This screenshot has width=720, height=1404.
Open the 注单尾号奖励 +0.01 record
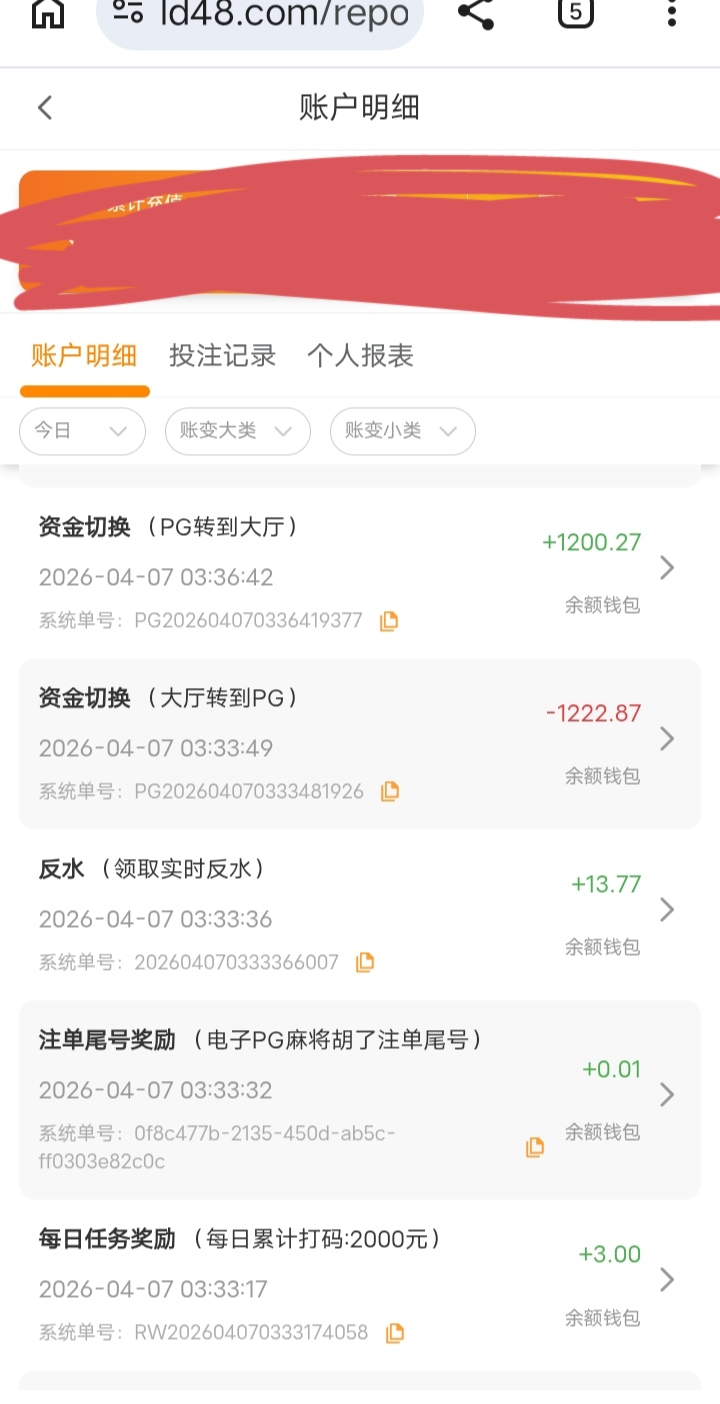pyautogui.click(x=360, y=1096)
